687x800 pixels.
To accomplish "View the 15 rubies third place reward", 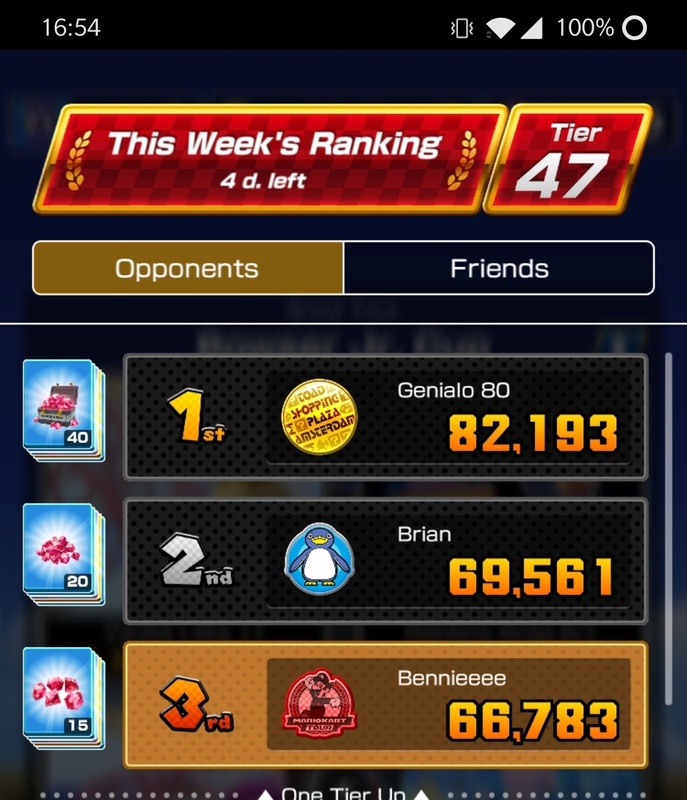I will 64,698.
